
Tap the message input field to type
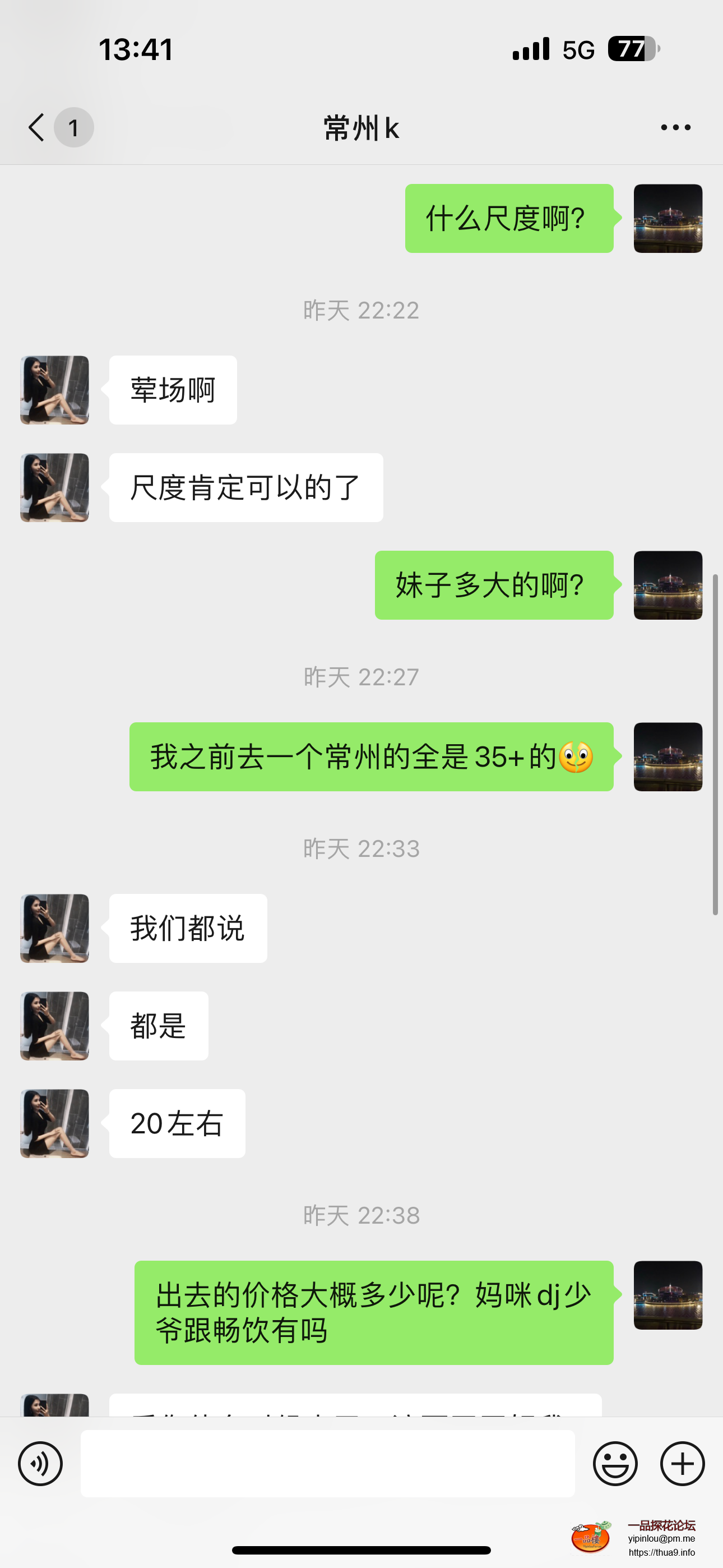pyautogui.click(x=328, y=1463)
